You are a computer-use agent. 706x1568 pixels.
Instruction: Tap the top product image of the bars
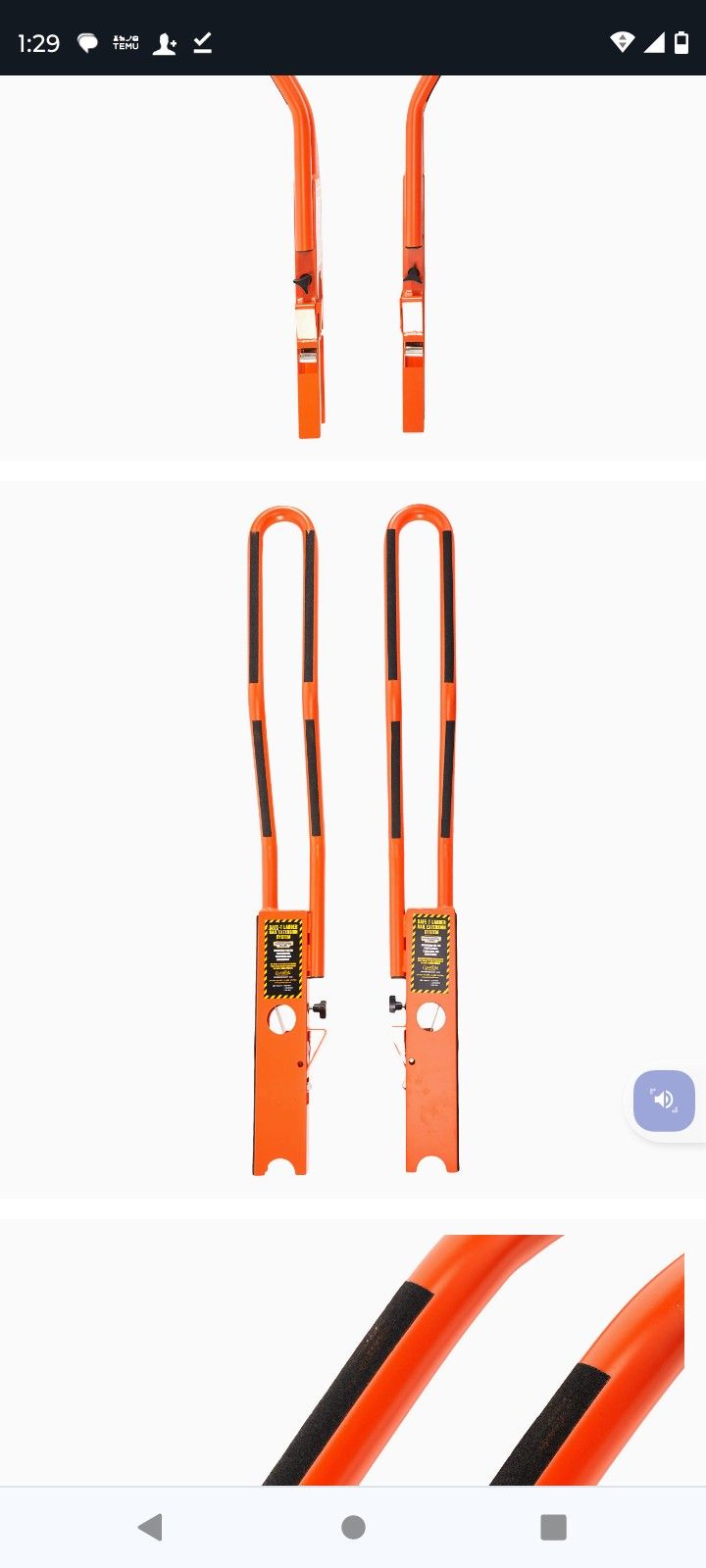[x=353, y=265]
